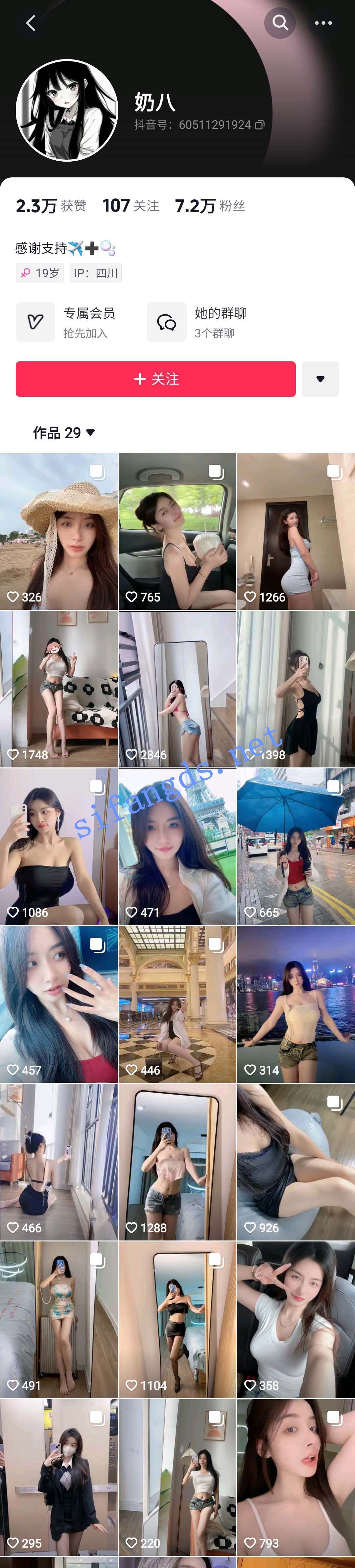This screenshot has width=355, height=1568.
Task: View the 107 following list
Action: point(130,206)
